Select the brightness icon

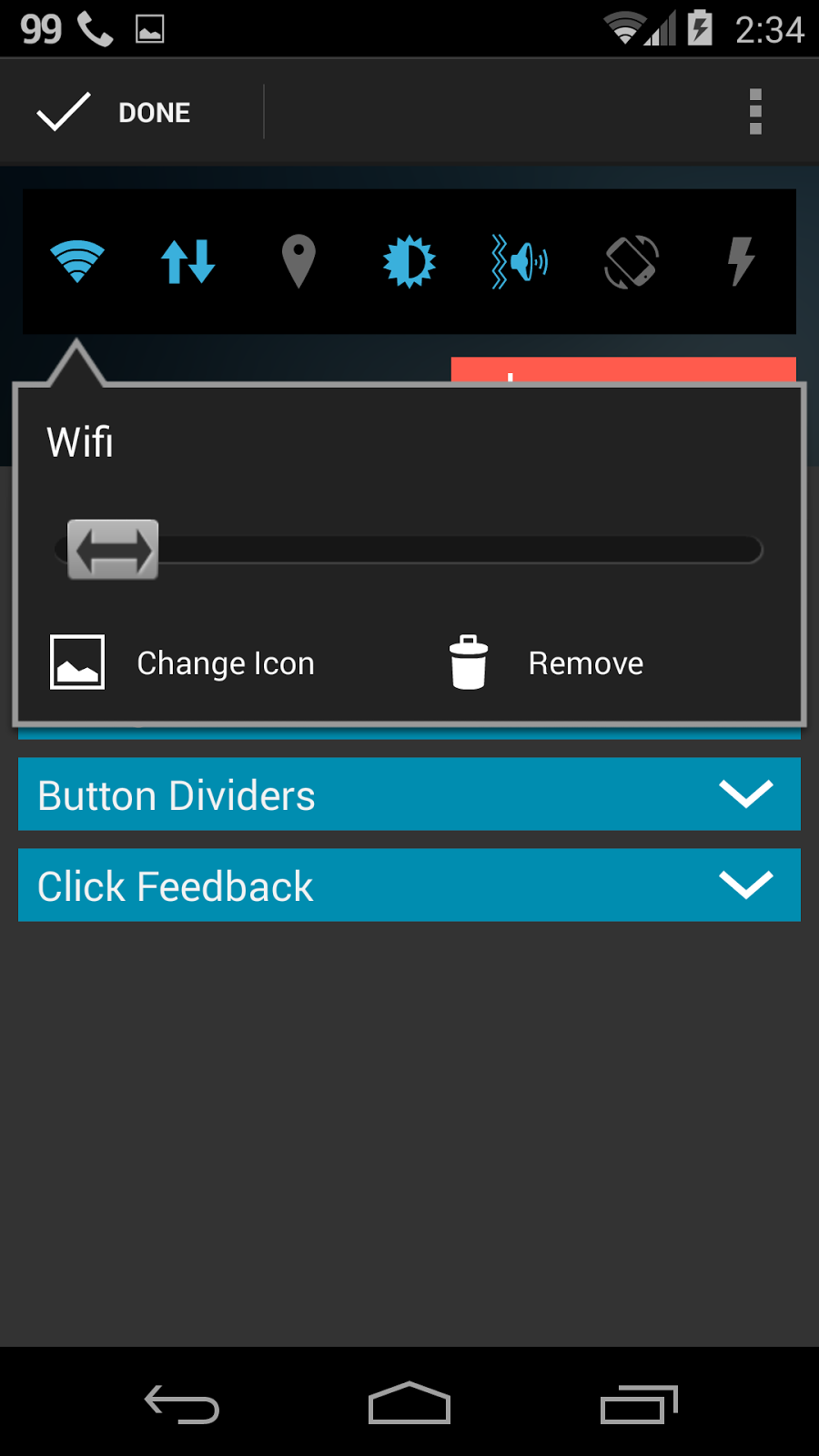pyautogui.click(x=409, y=261)
